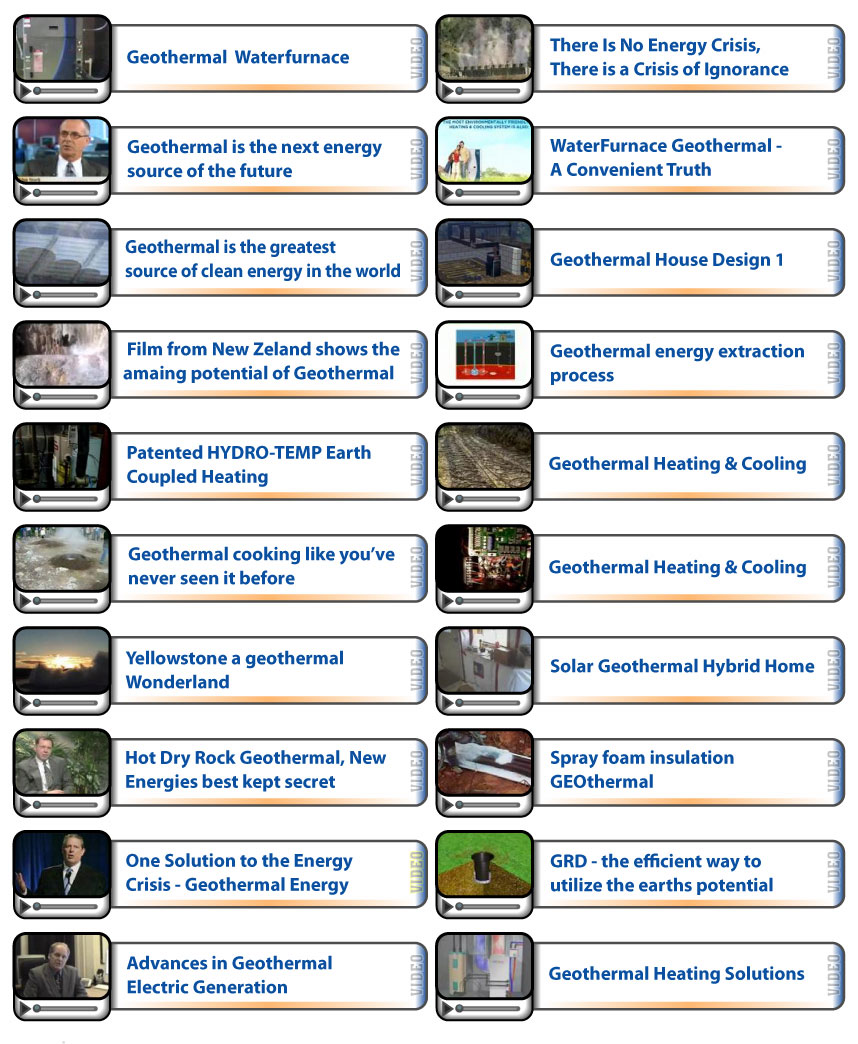858x1044 pixels.
Task: Play the Patented HYDRO-TEMP Earth Coupled Heating video
Action: tap(248, 464)
